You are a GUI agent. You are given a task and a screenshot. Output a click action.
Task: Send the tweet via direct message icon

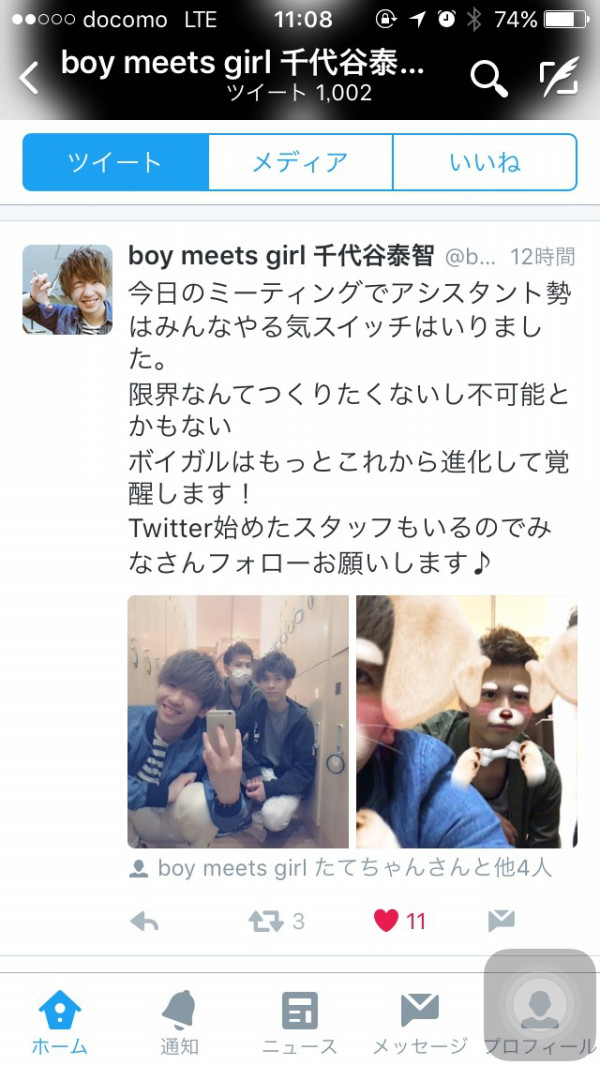pos(501,921)
